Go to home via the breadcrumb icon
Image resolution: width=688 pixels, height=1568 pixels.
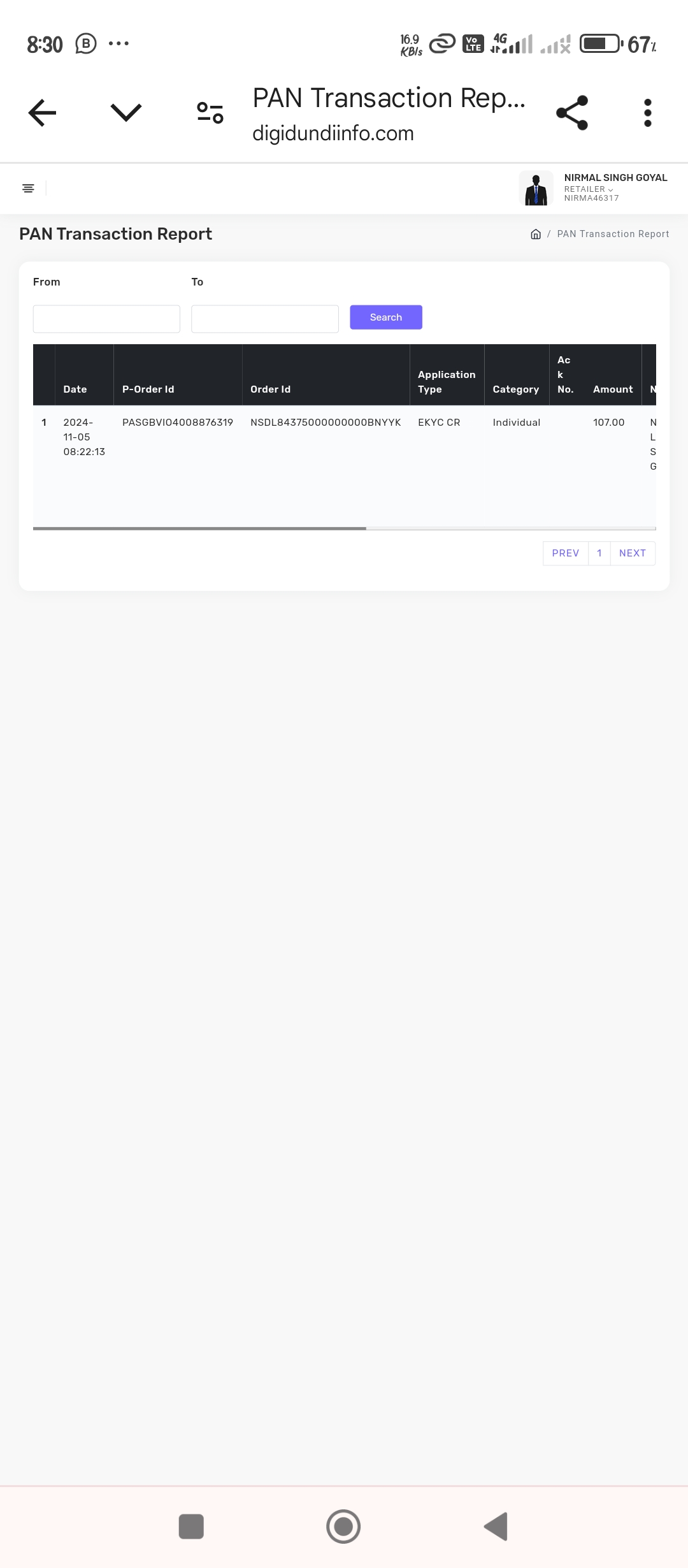[x=536, y=234]
